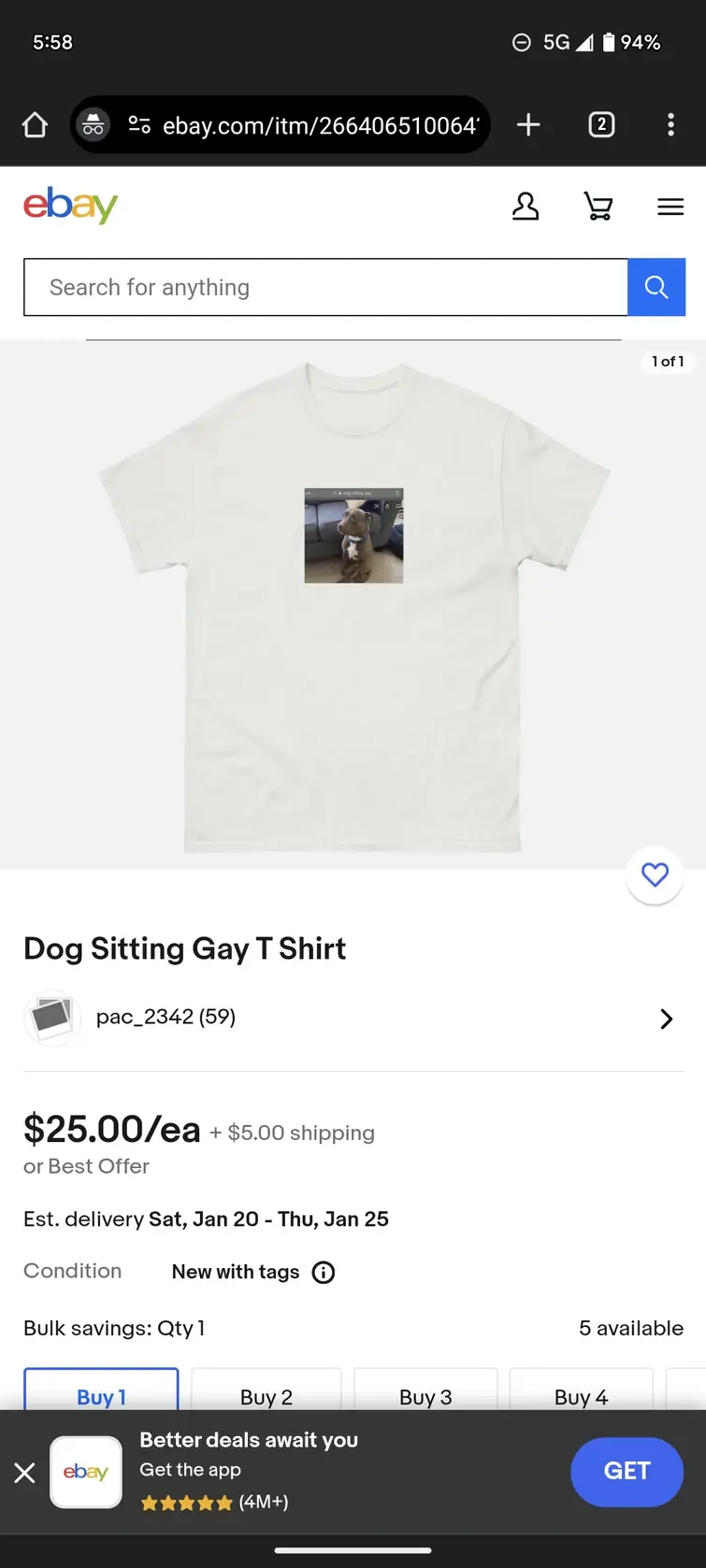
Task: Add this shirt to watchlist
Action: pyautogui.click(x=655, y=876)
